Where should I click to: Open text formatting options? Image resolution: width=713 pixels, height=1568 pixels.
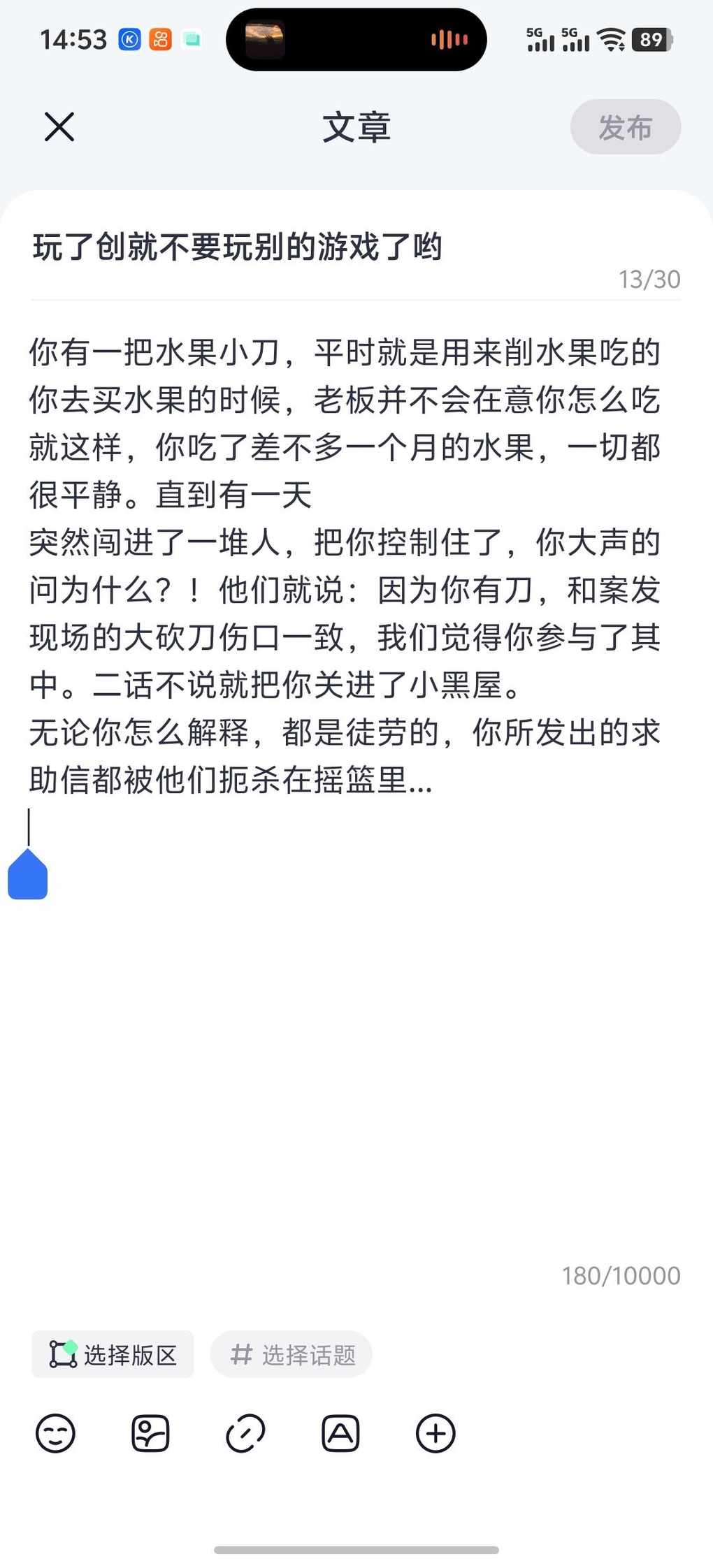[x=340, y=1434]
